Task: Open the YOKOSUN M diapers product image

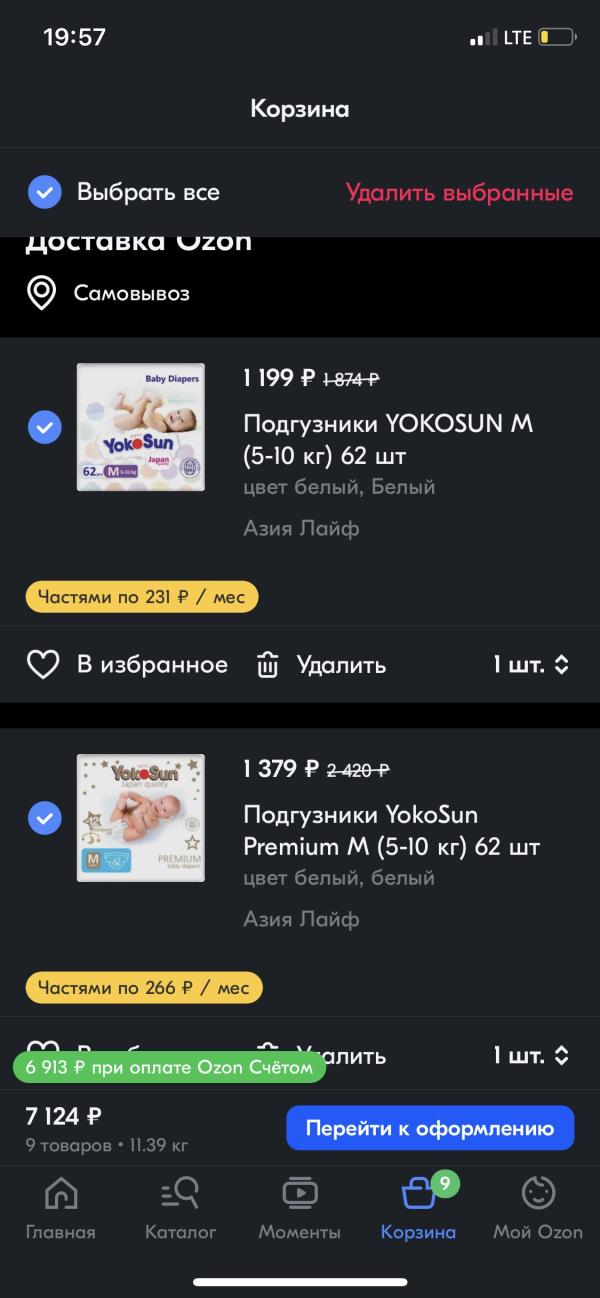Action: click(x=141, y=427)
